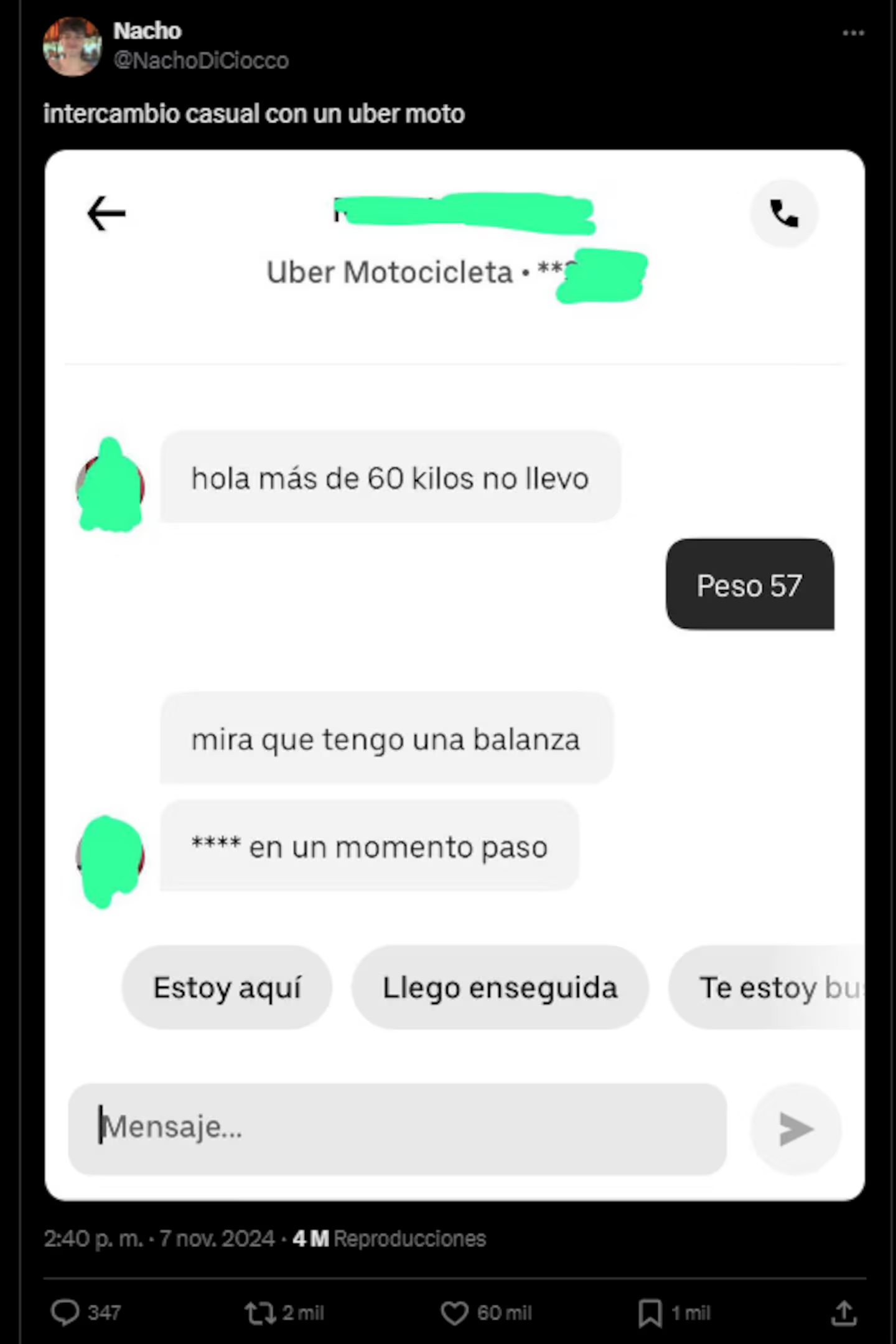896x1344 pixels.
Task: Like the uber moto tweet
Action: click(x=454, y=1312)
